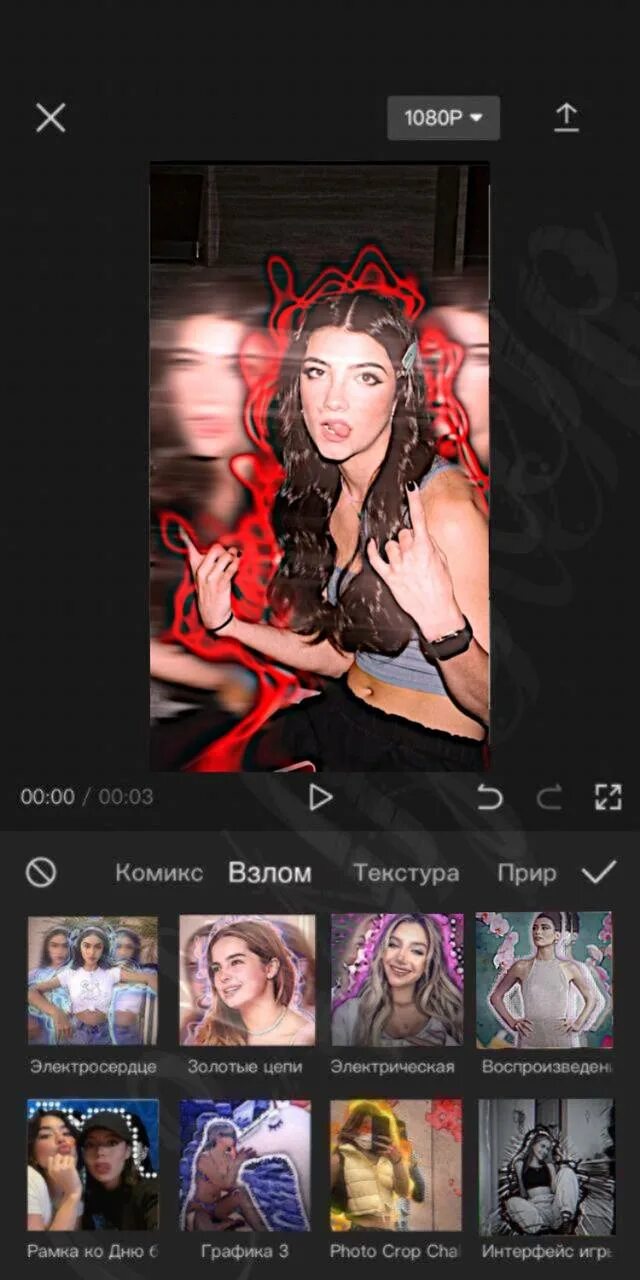Apply the Золотые цепи effect

[247, 981]
